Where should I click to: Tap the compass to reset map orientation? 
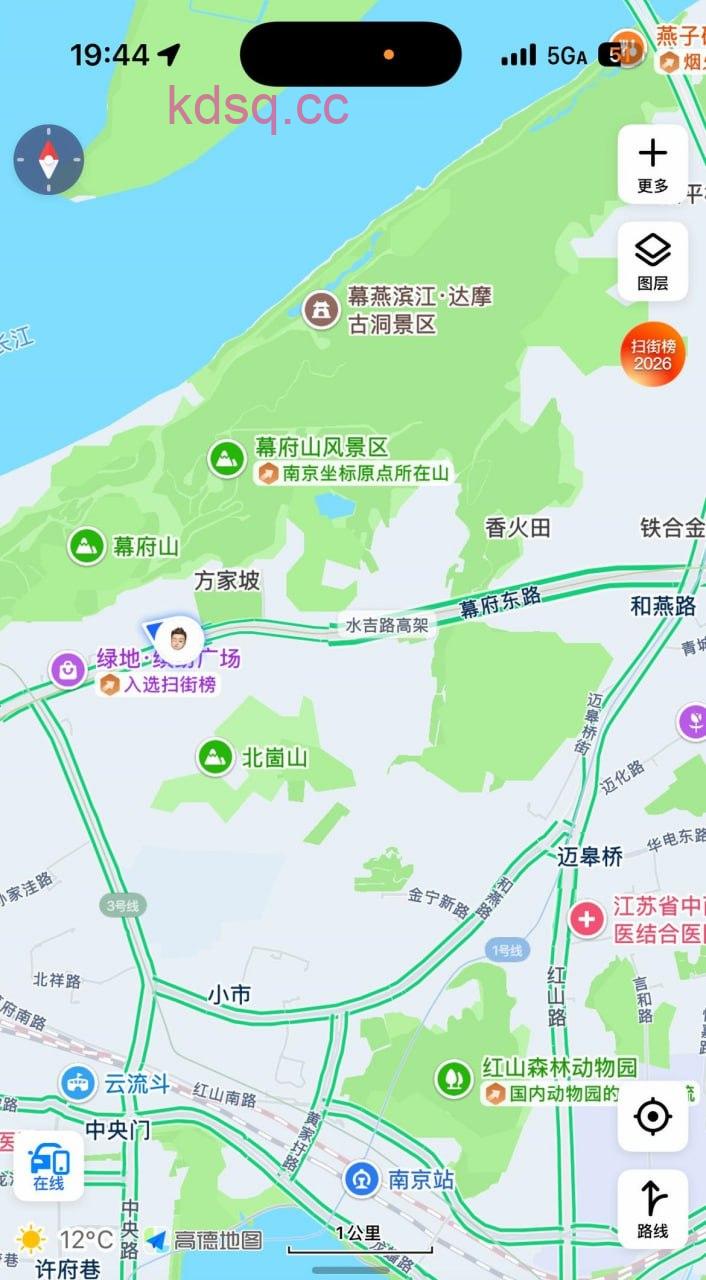(x=48, y=160)
